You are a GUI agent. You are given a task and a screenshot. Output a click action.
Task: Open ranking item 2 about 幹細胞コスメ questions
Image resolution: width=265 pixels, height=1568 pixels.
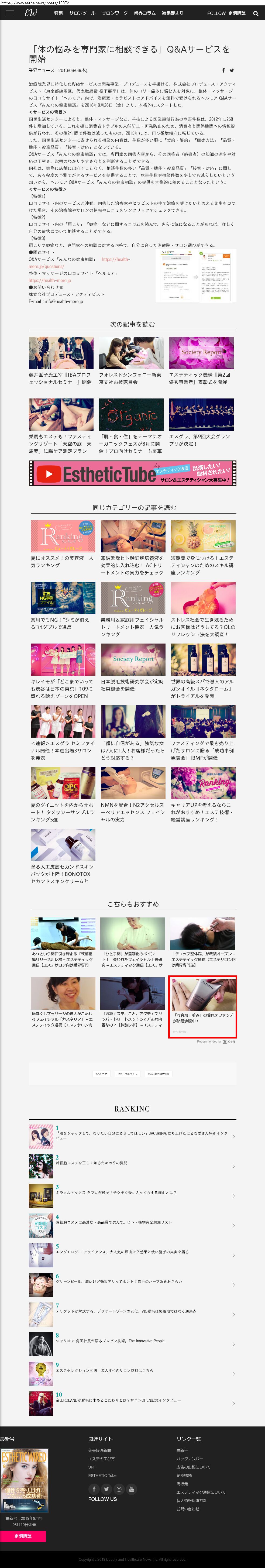tap(91, 1163)
